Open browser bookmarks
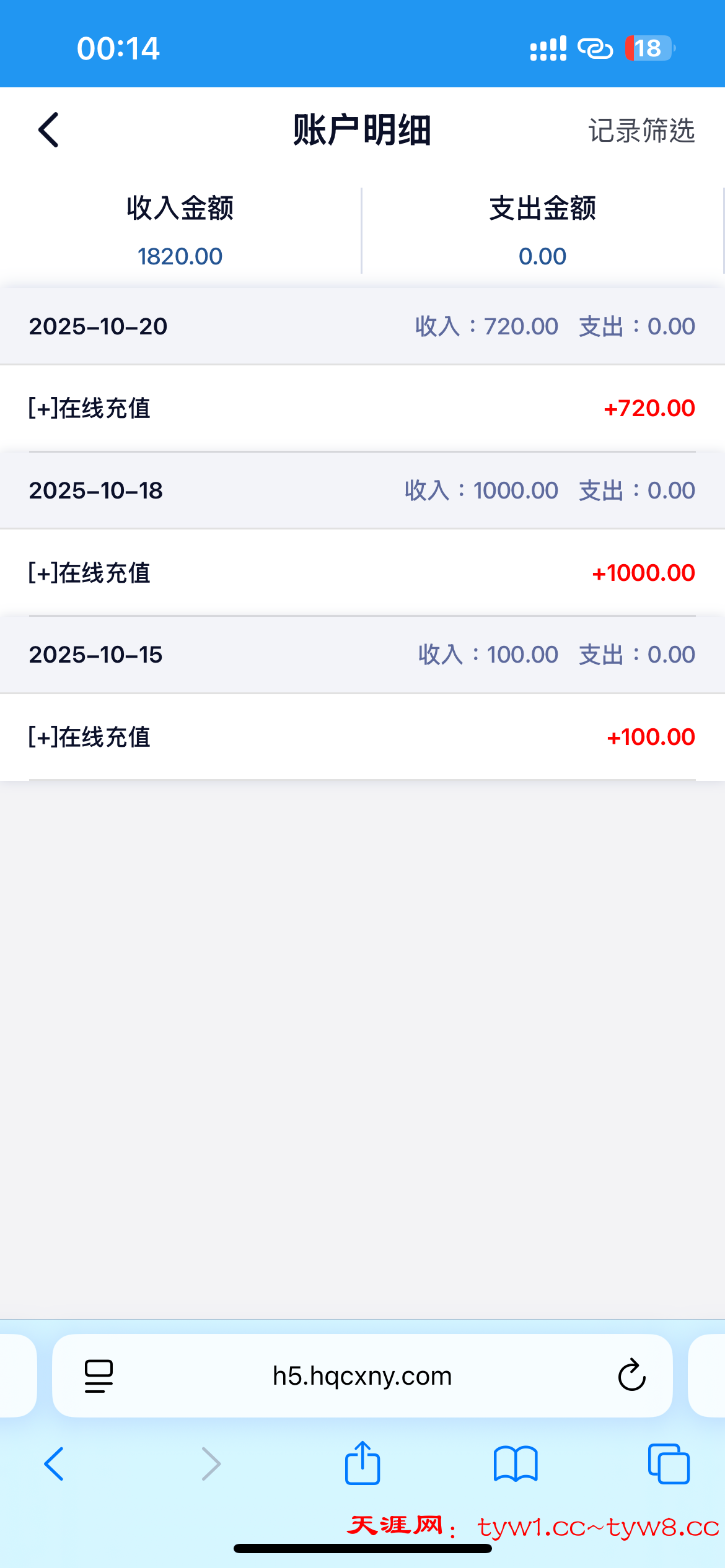725x1568 pixels. [x=516, y=1464]
